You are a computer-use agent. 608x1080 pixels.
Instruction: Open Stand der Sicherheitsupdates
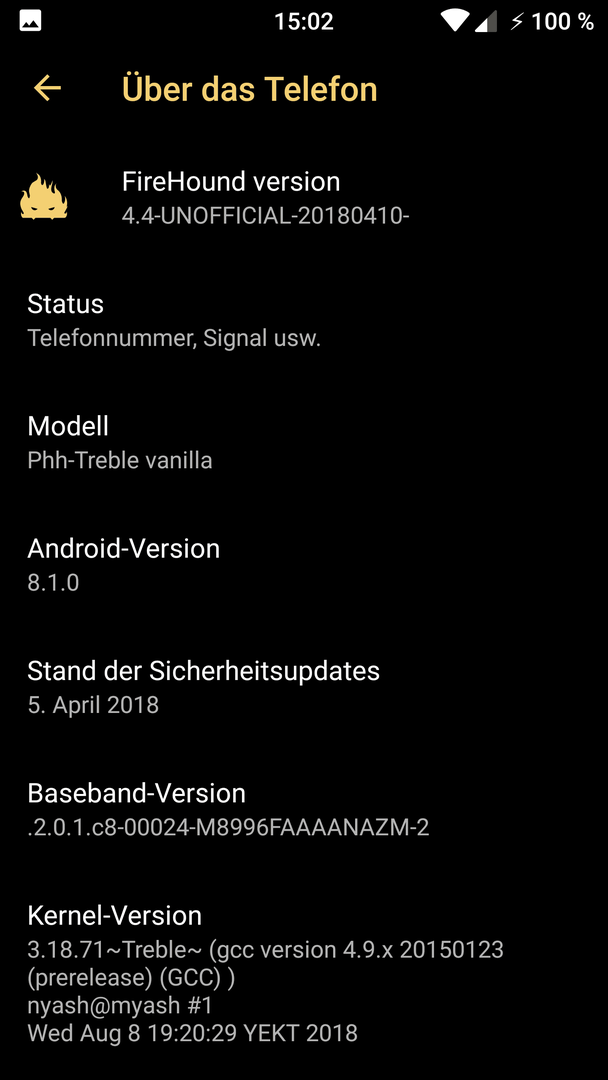(x=304, y=687)
